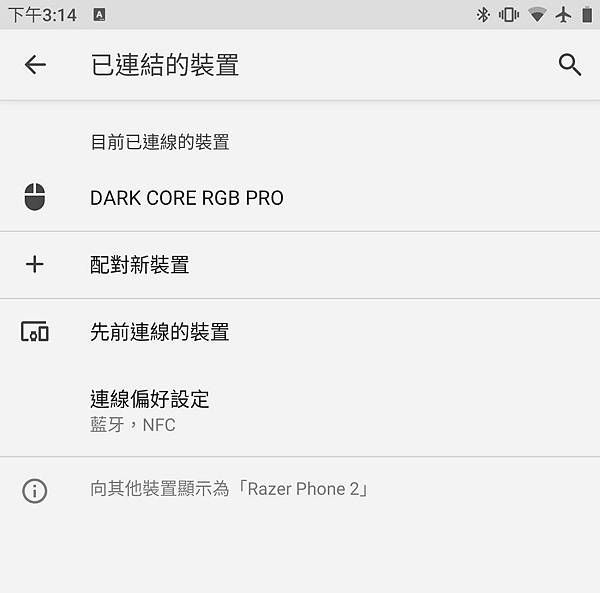This screenshot has width=600, height=593.
Task: Open the settings search icon
Action: click(570, 65)
